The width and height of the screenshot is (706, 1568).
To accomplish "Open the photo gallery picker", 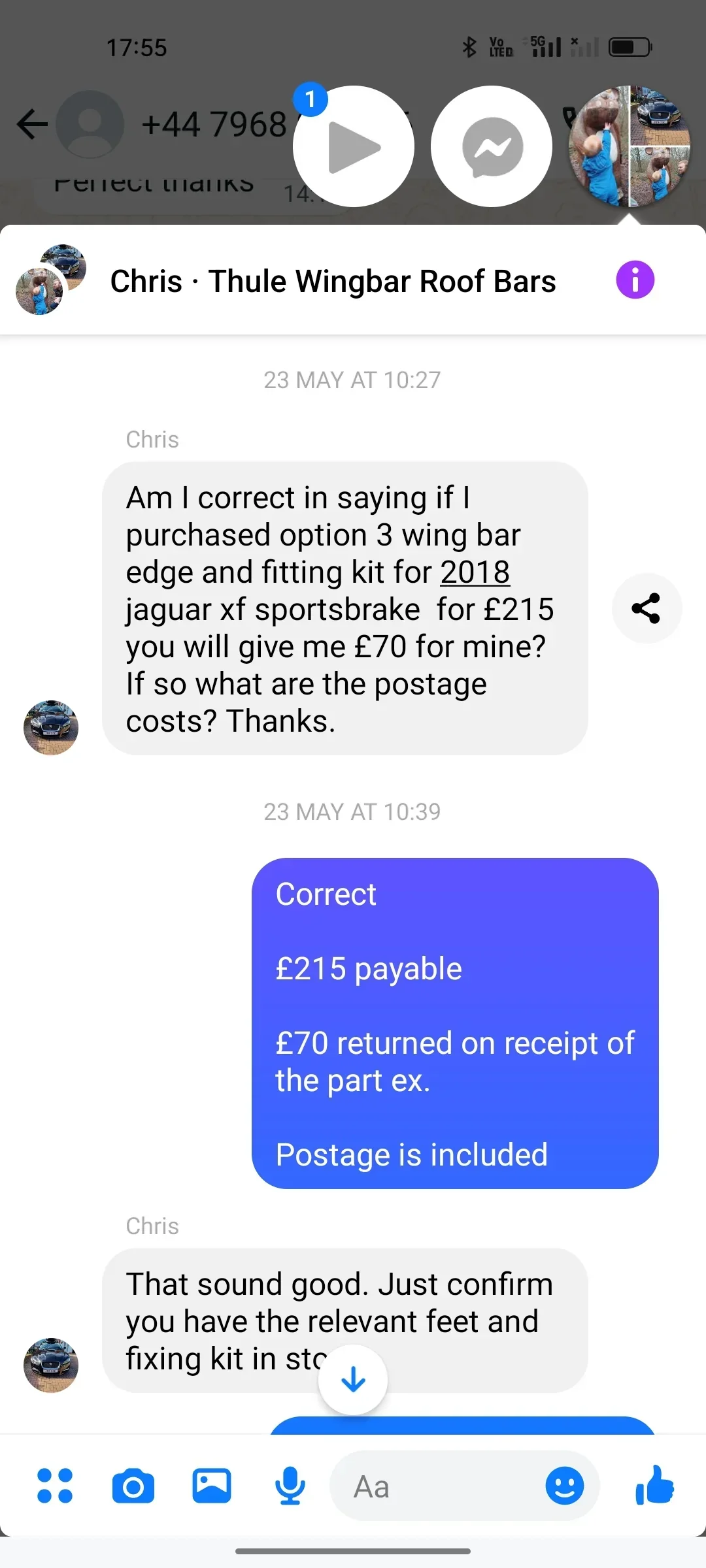I will (212, 1486).
